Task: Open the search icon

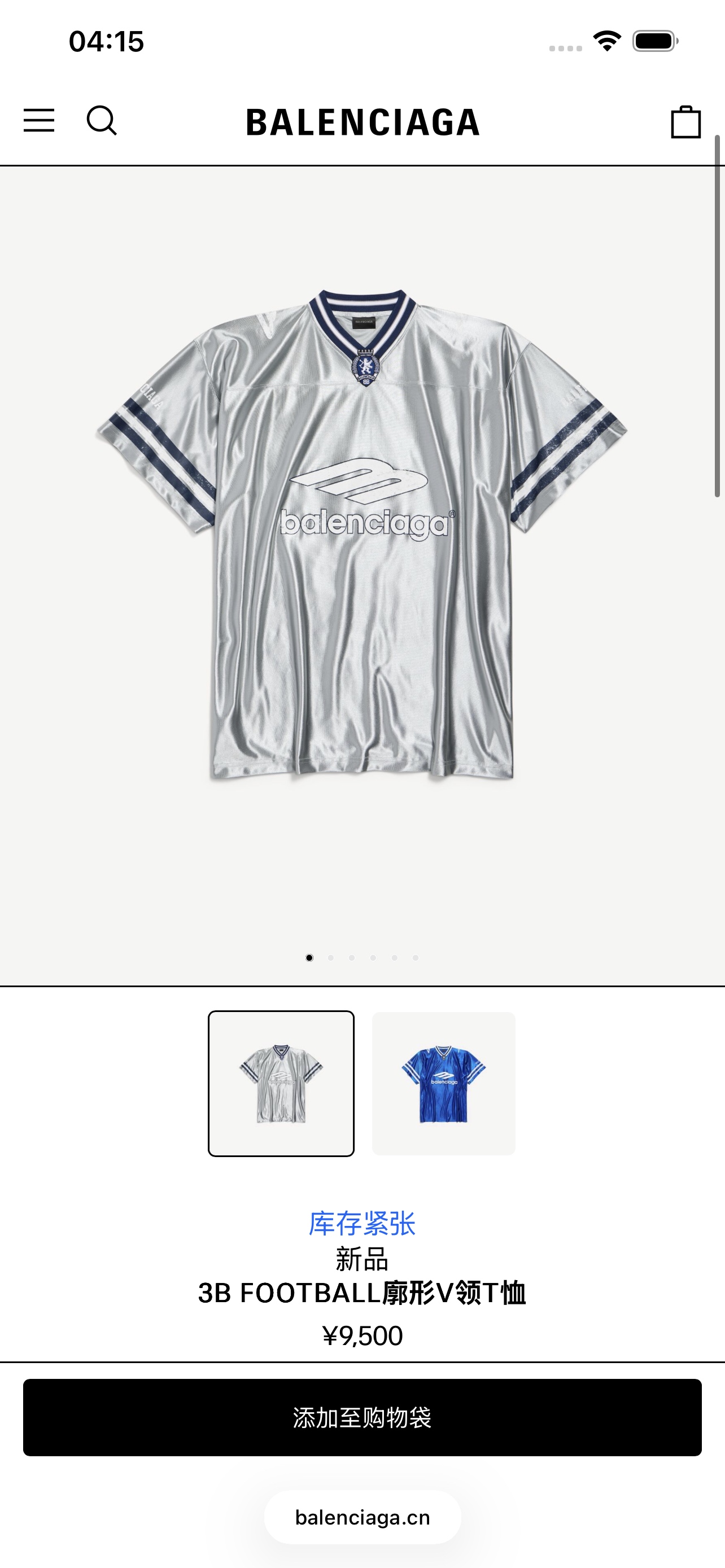Action: click(x=102, y=121)
